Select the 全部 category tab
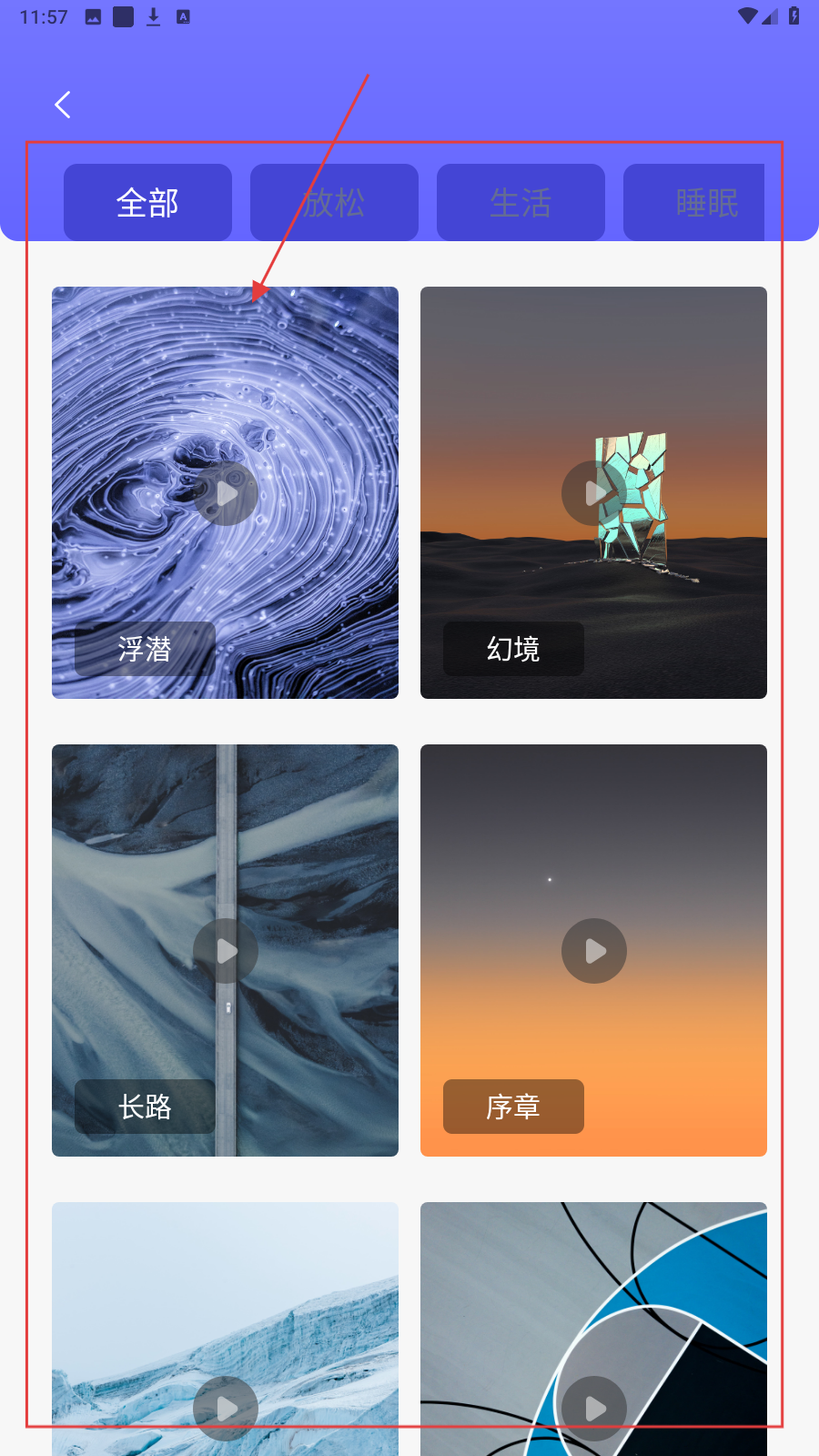 147,202
